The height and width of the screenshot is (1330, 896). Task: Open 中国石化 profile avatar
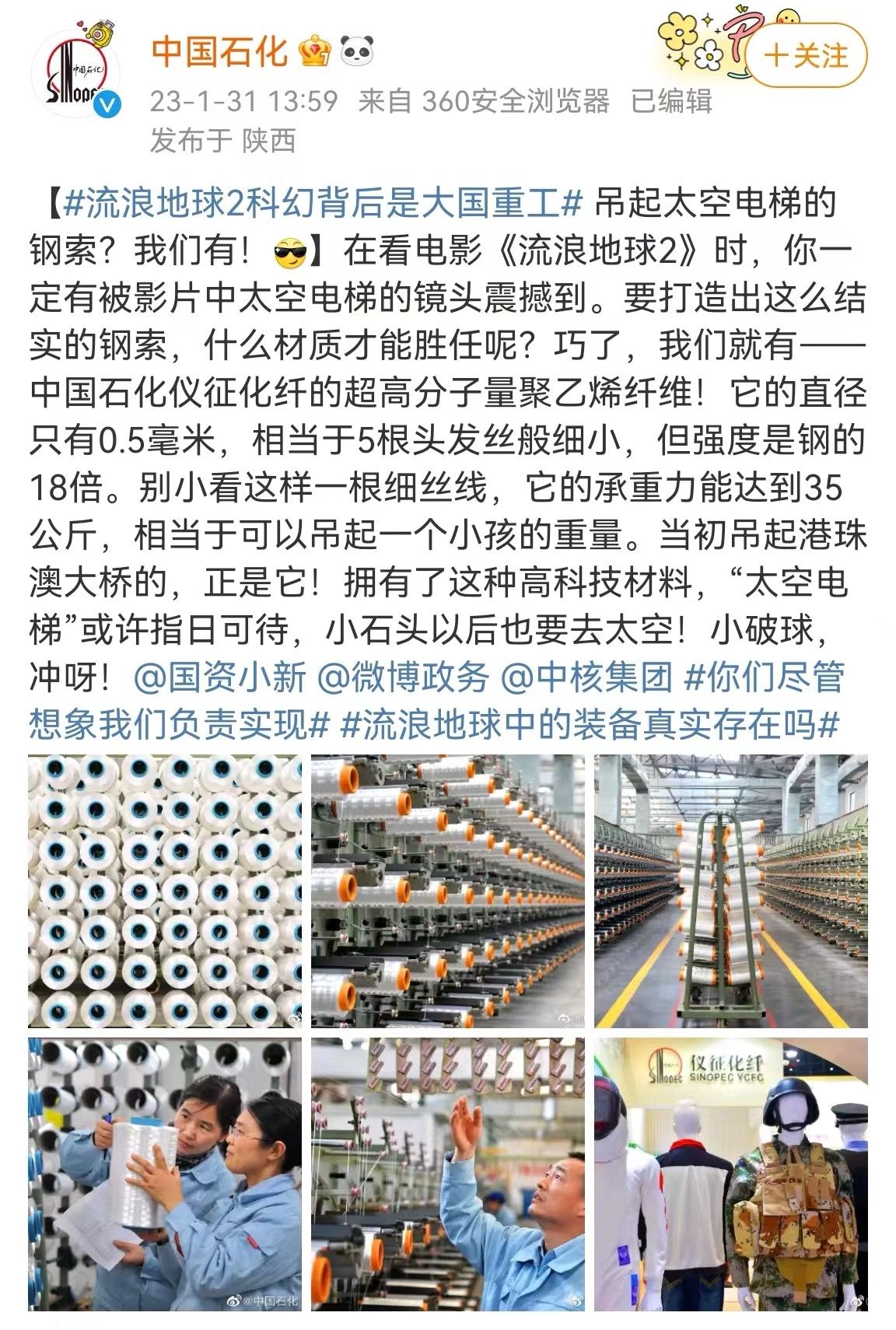(x=75, y=75)
